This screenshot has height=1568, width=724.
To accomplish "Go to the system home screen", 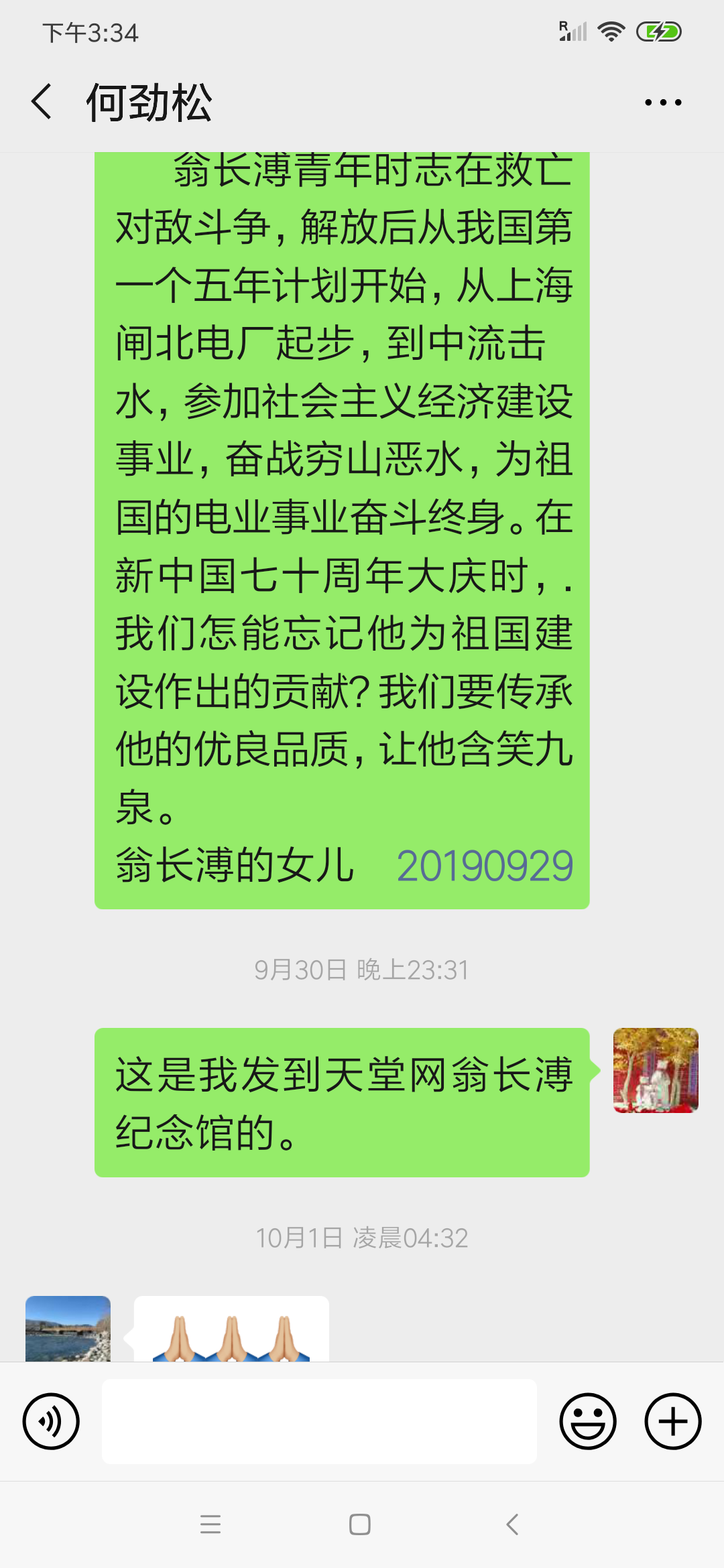I will pos(360,1524).
